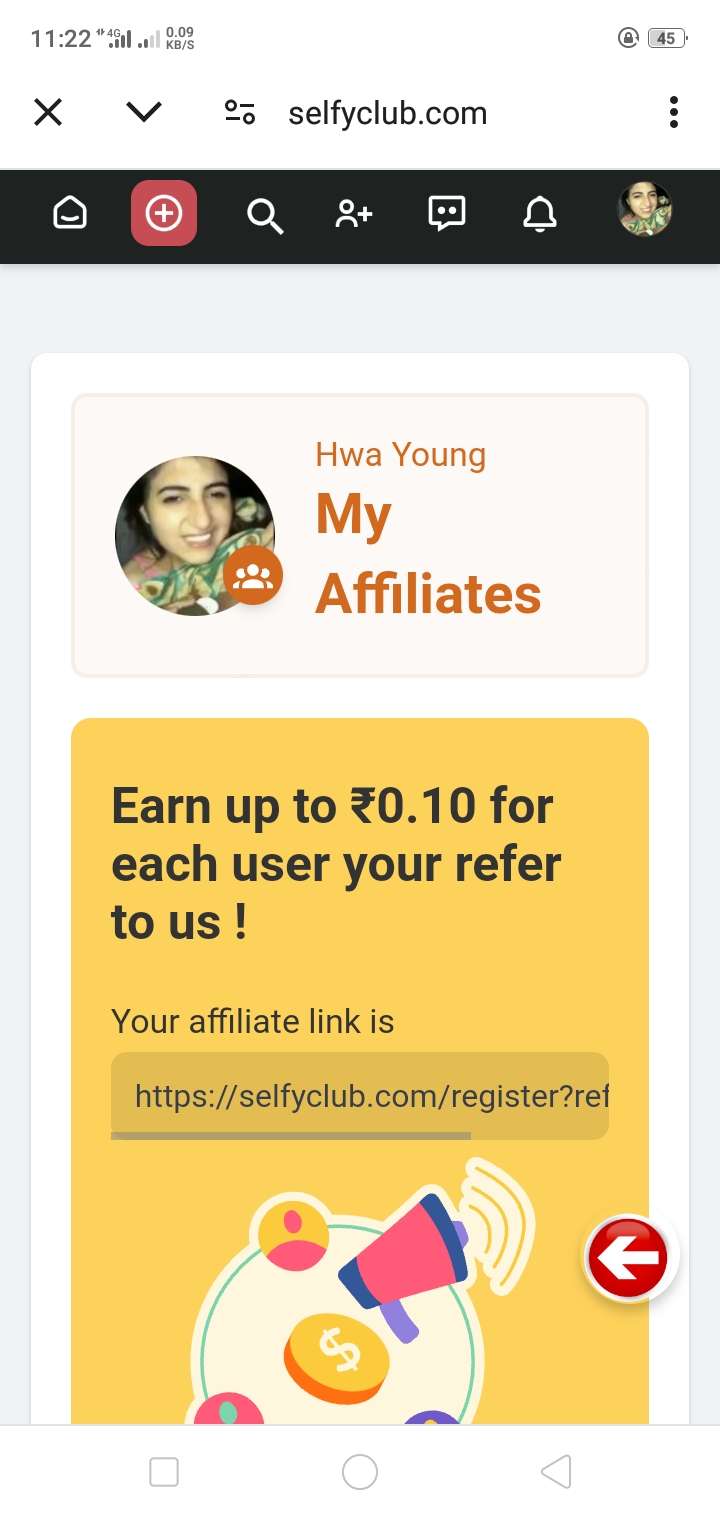Image resolution: width=720 pixels, height=1520 pixels.
Task: Open recent apps with the square button
Action: point(164,1472)
